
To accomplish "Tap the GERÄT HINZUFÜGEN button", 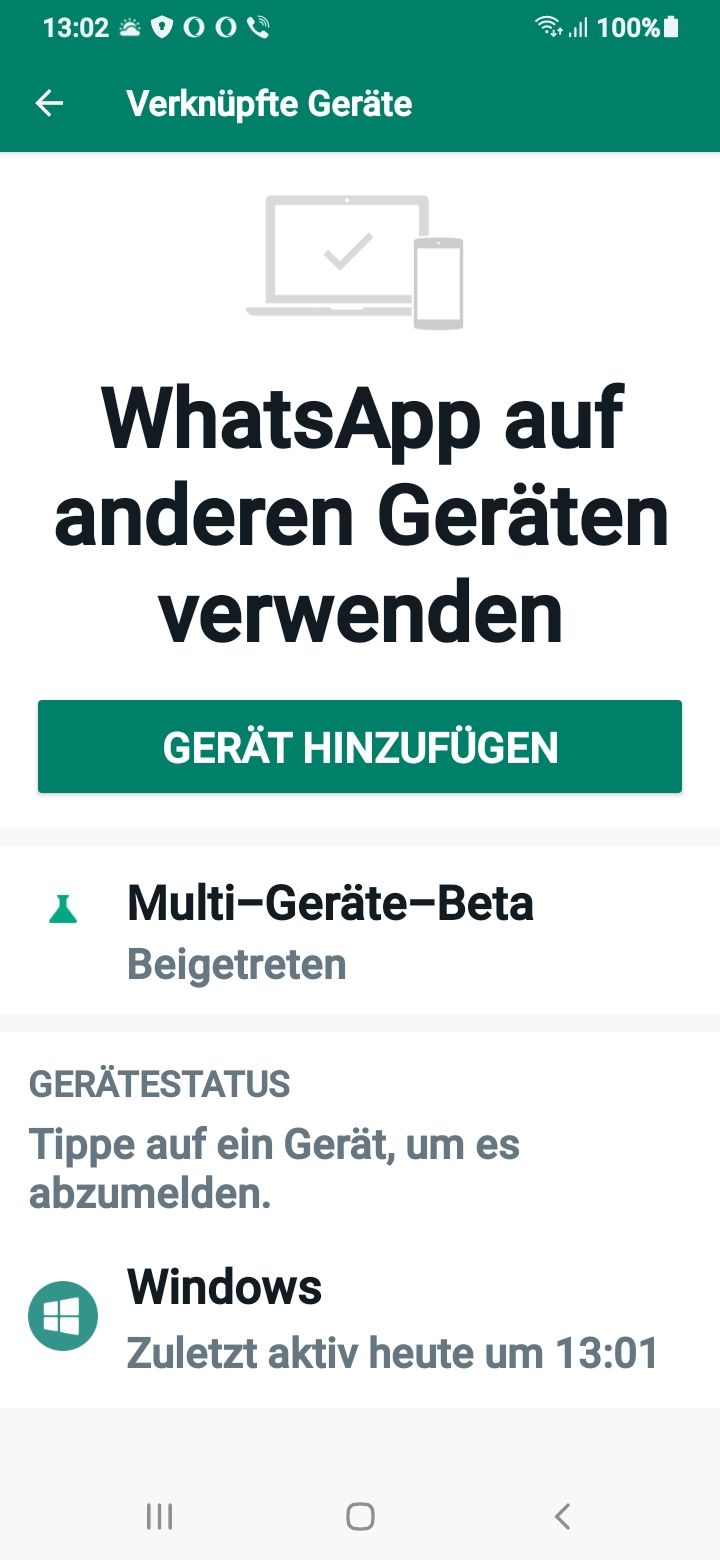I will point(360,747).
